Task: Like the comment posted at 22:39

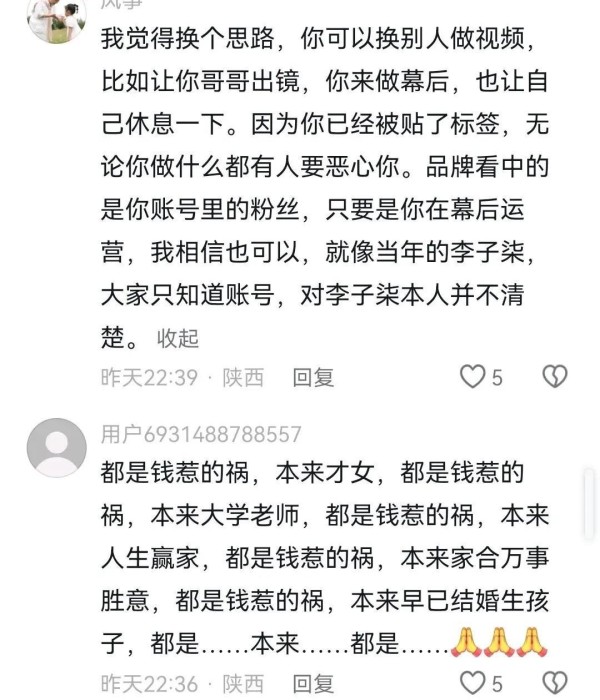Action: pyautogui.click(x=472, y=377)
